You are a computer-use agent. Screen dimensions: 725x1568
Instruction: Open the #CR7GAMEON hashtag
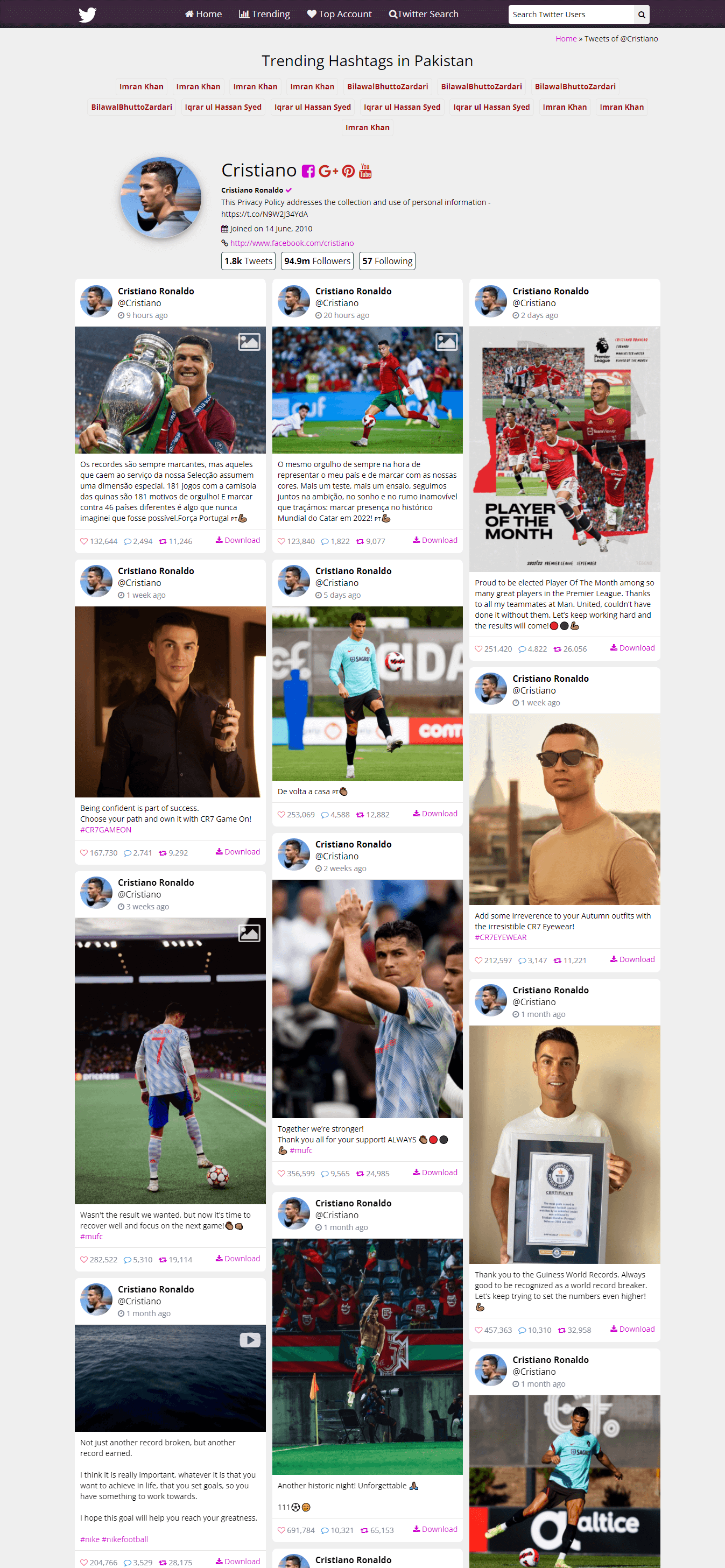pos(106,830)
